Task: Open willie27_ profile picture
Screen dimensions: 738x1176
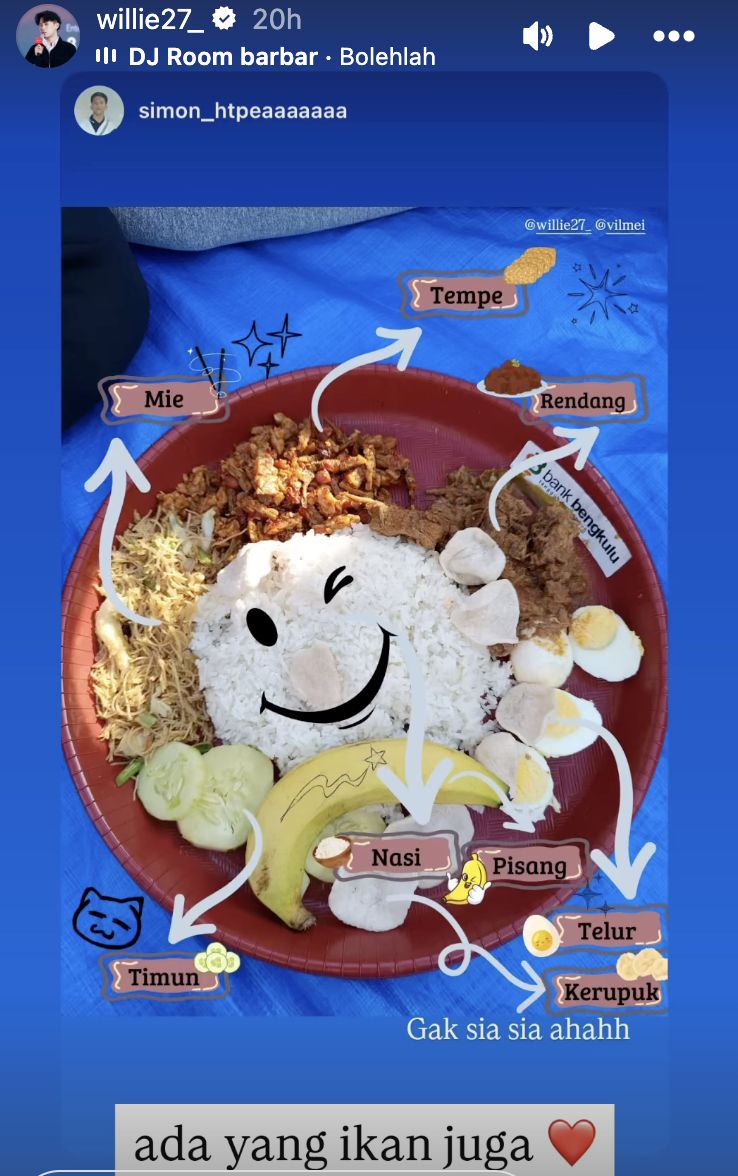Action: (47, 36)
